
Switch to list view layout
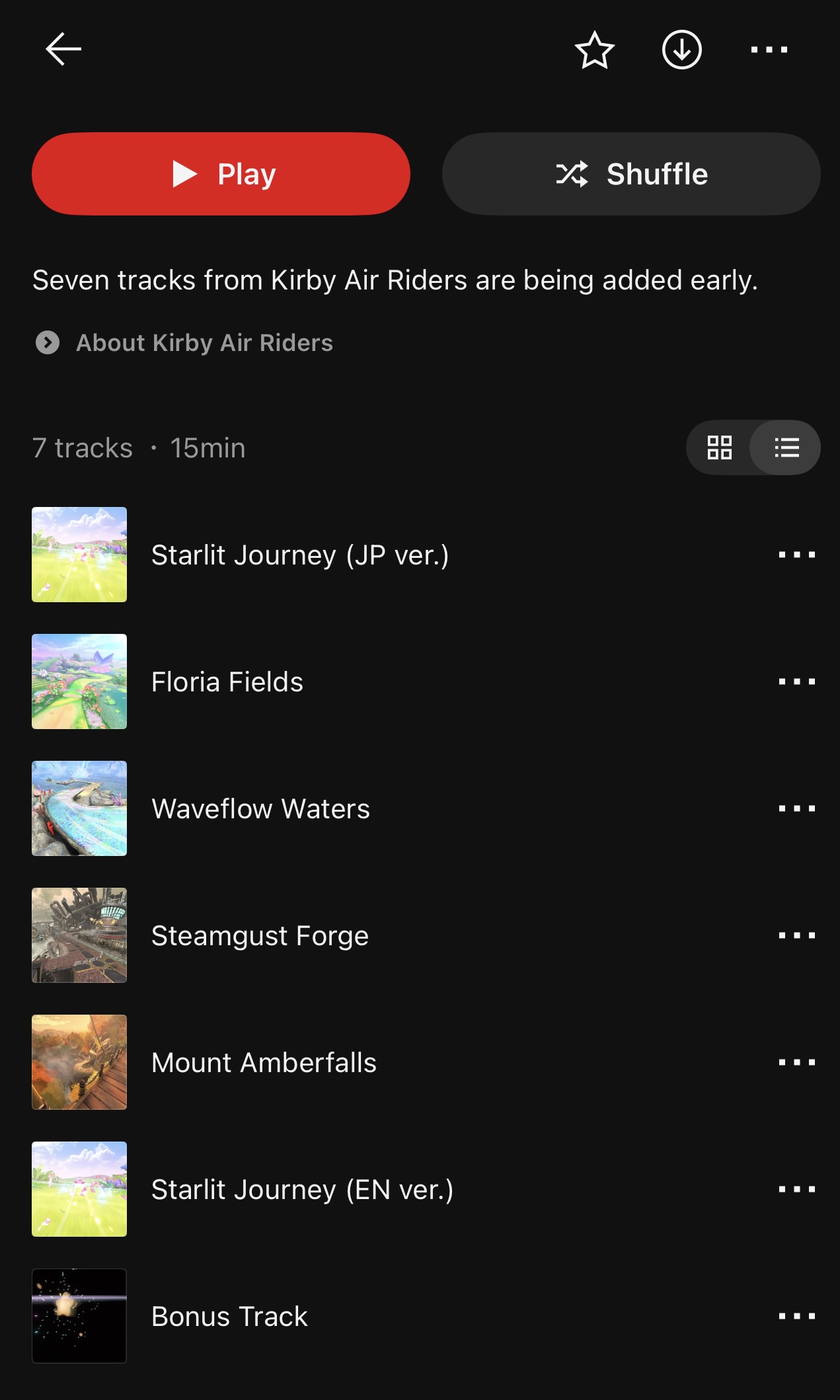point(786,447)
